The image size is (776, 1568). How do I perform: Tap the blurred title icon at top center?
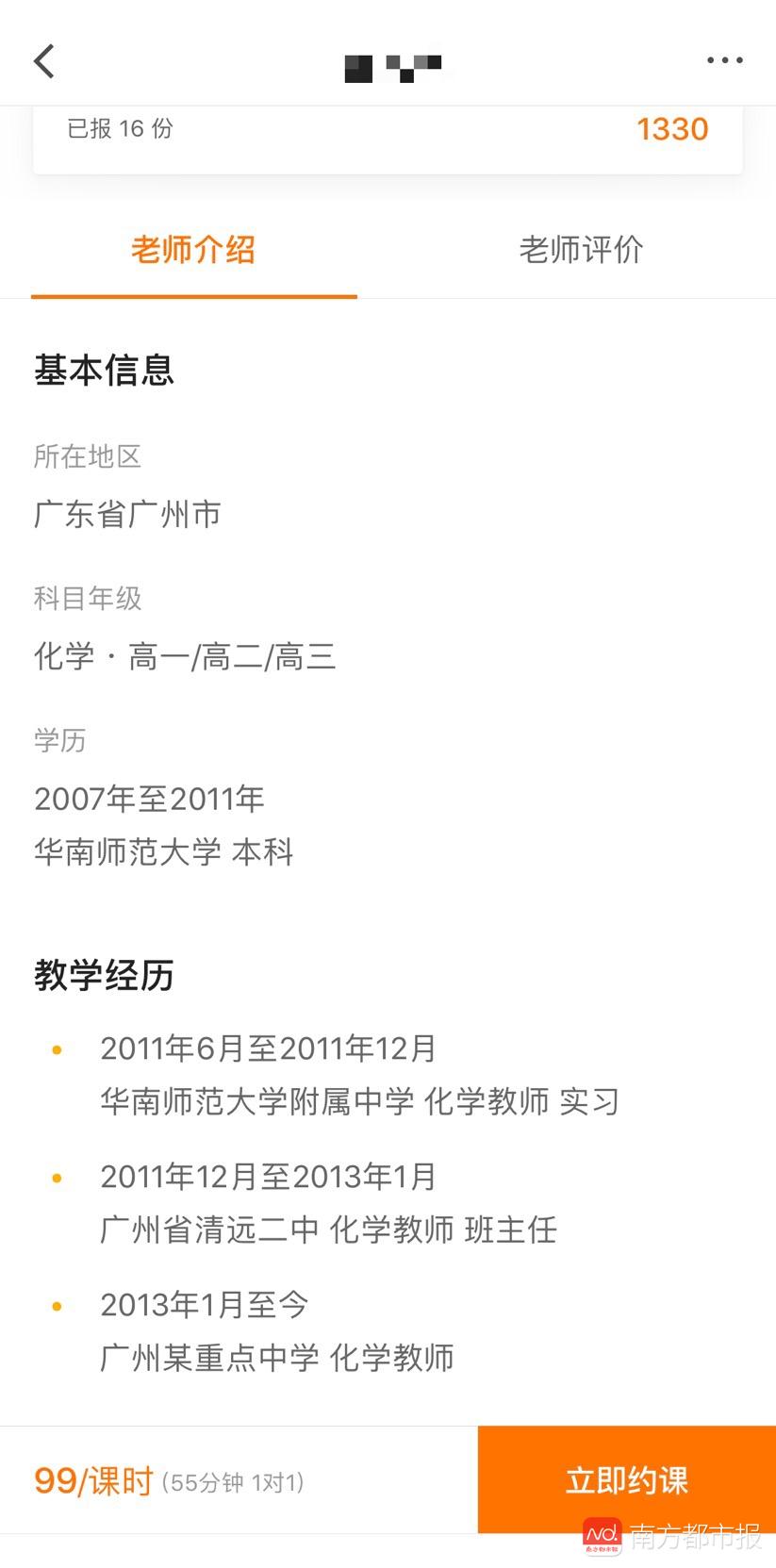coord(396,66)
